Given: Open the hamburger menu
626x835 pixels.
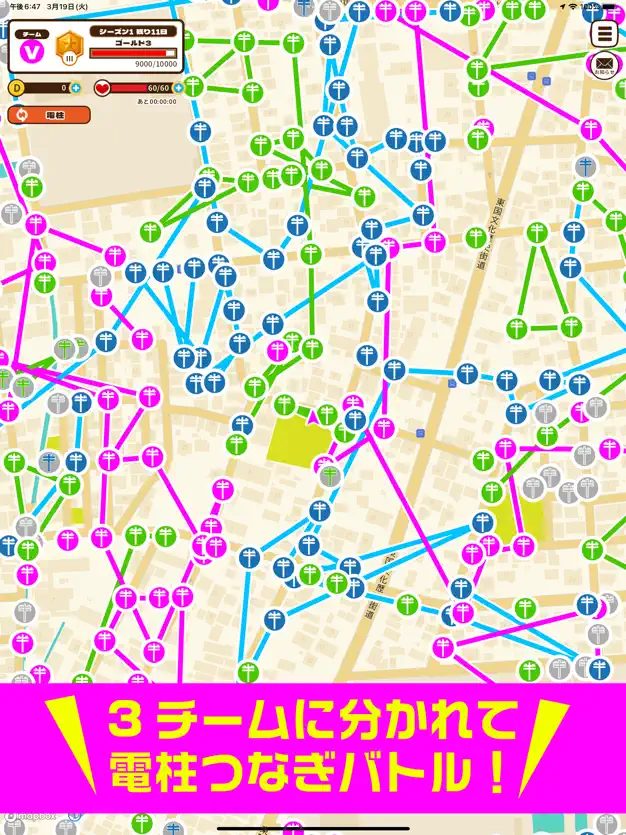Looking at the screenshot, I should coord(605,33).
